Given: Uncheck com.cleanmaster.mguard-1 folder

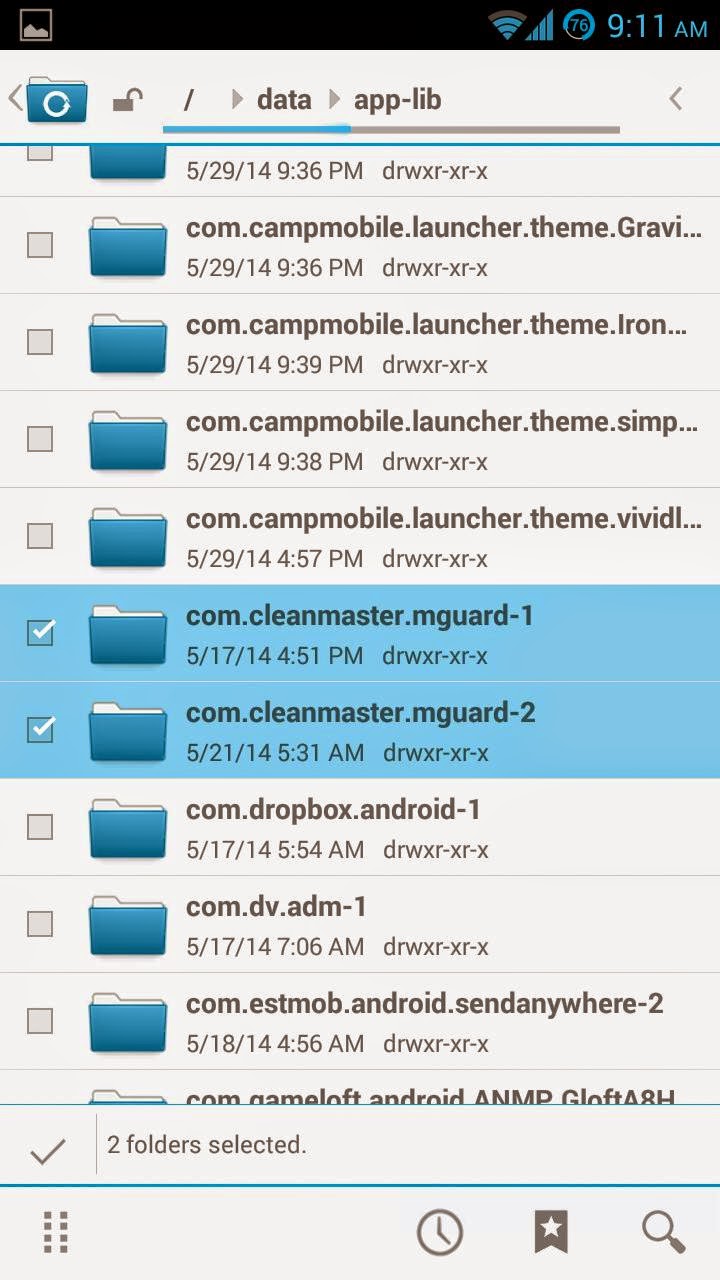Looking at the screenshot, I should (40, 632).
